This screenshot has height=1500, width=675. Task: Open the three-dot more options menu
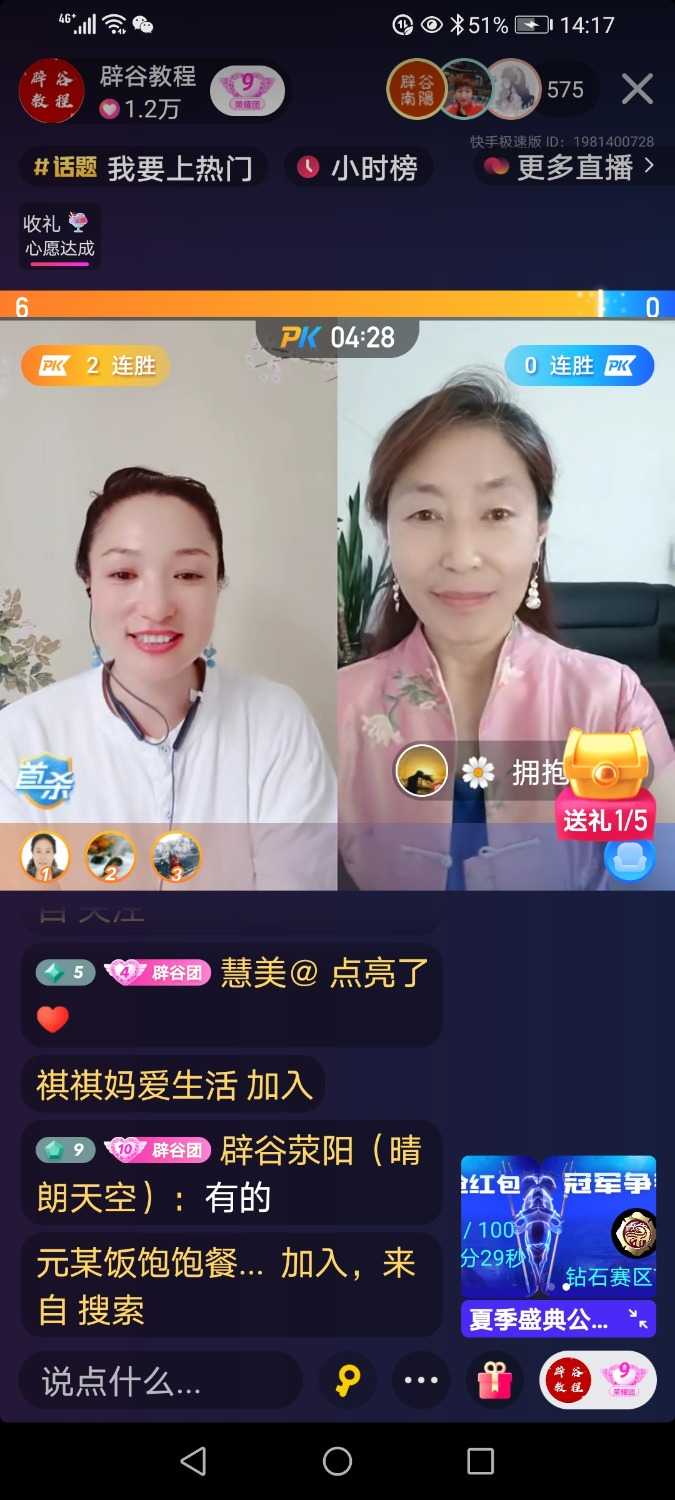click(421, 1381)
